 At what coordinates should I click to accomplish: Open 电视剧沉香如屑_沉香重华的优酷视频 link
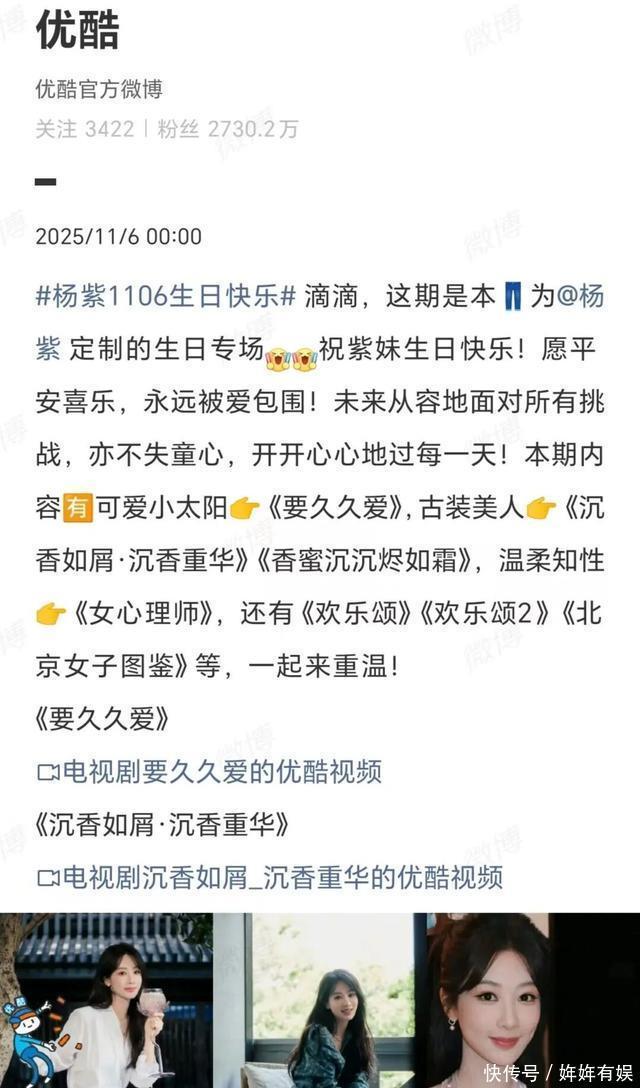point(270,878)
